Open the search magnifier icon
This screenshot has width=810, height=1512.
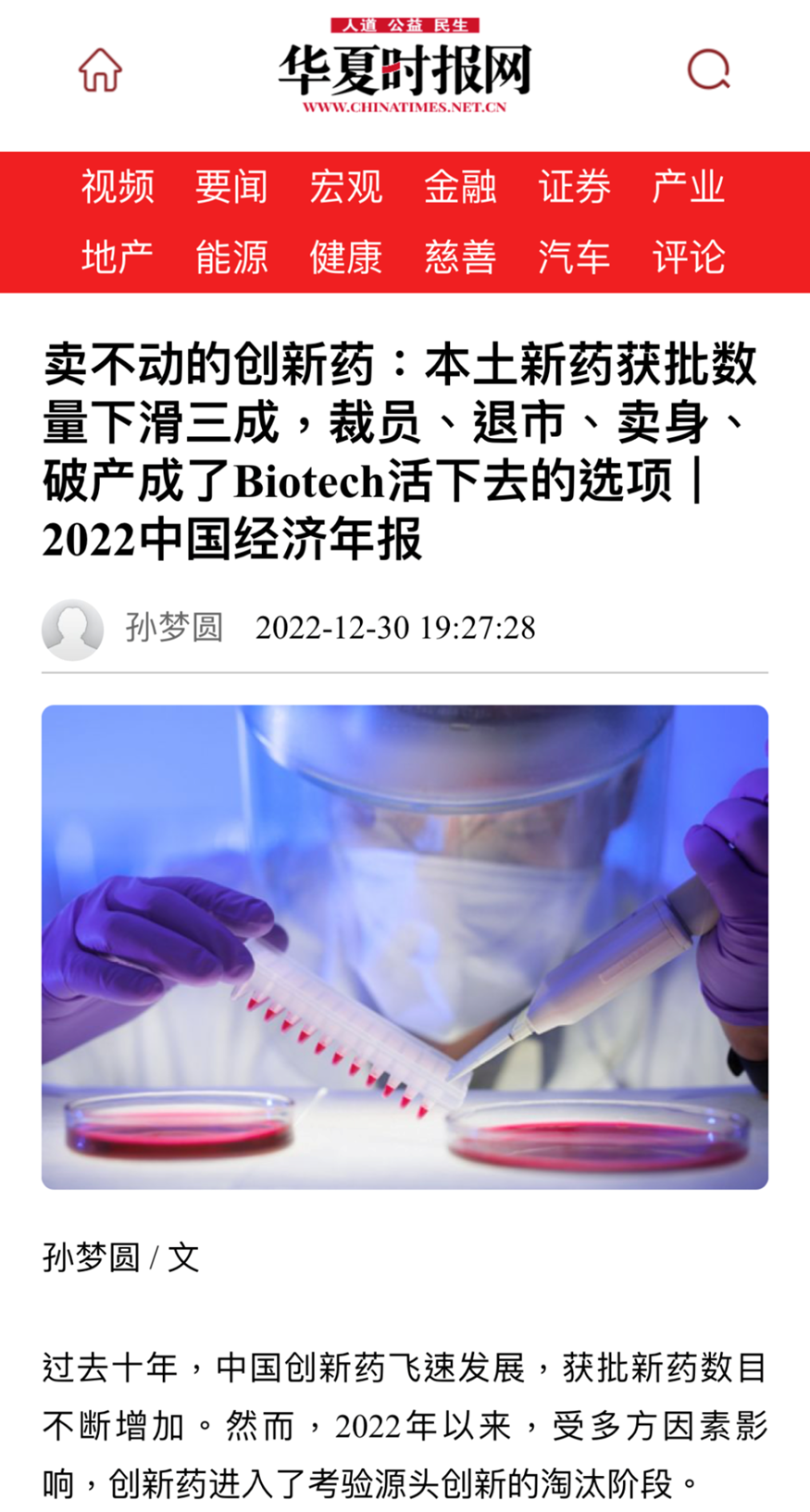click(x=708, y=69)
